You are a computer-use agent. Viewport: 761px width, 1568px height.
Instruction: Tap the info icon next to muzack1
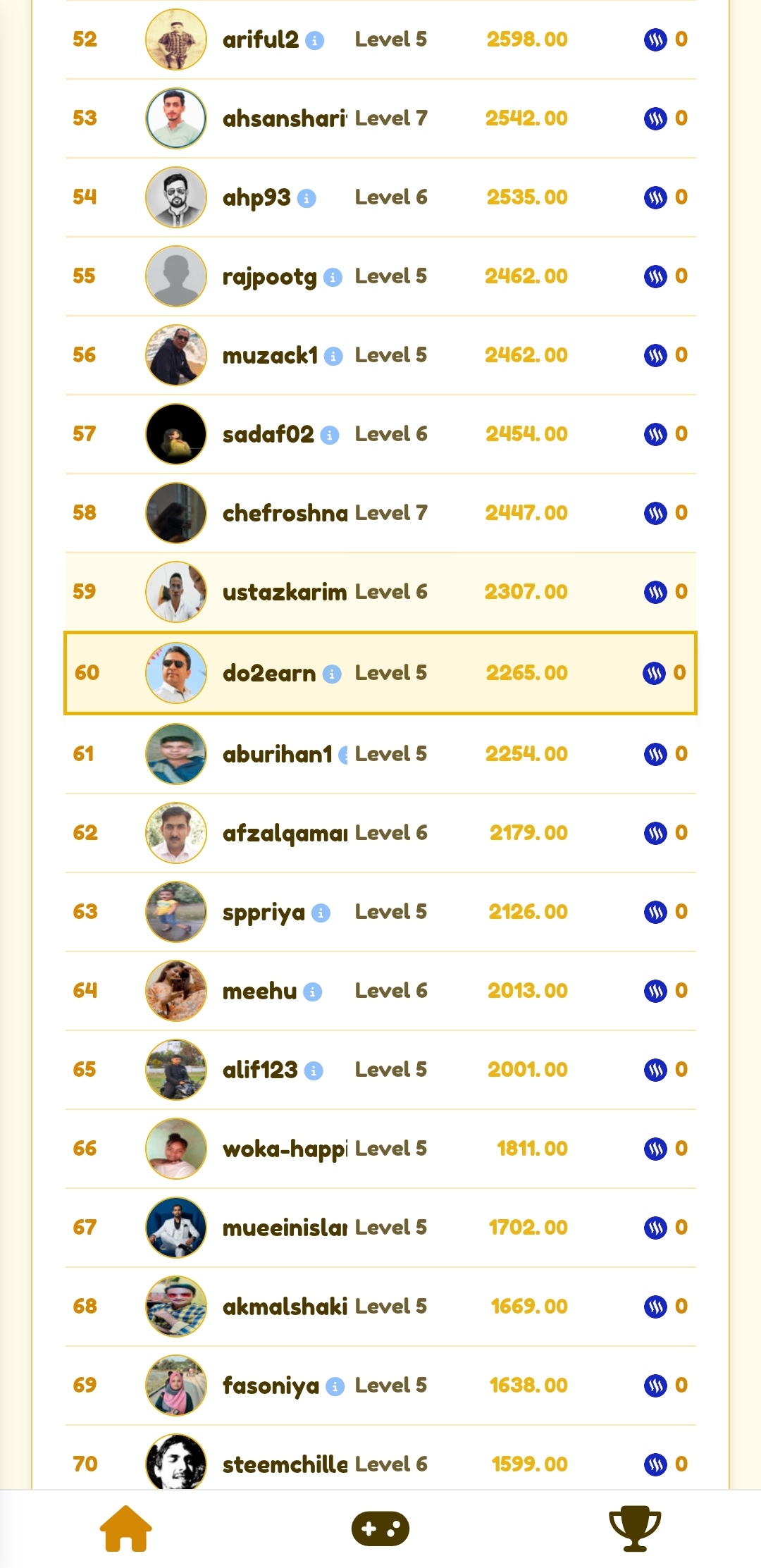tap(333, 357)
